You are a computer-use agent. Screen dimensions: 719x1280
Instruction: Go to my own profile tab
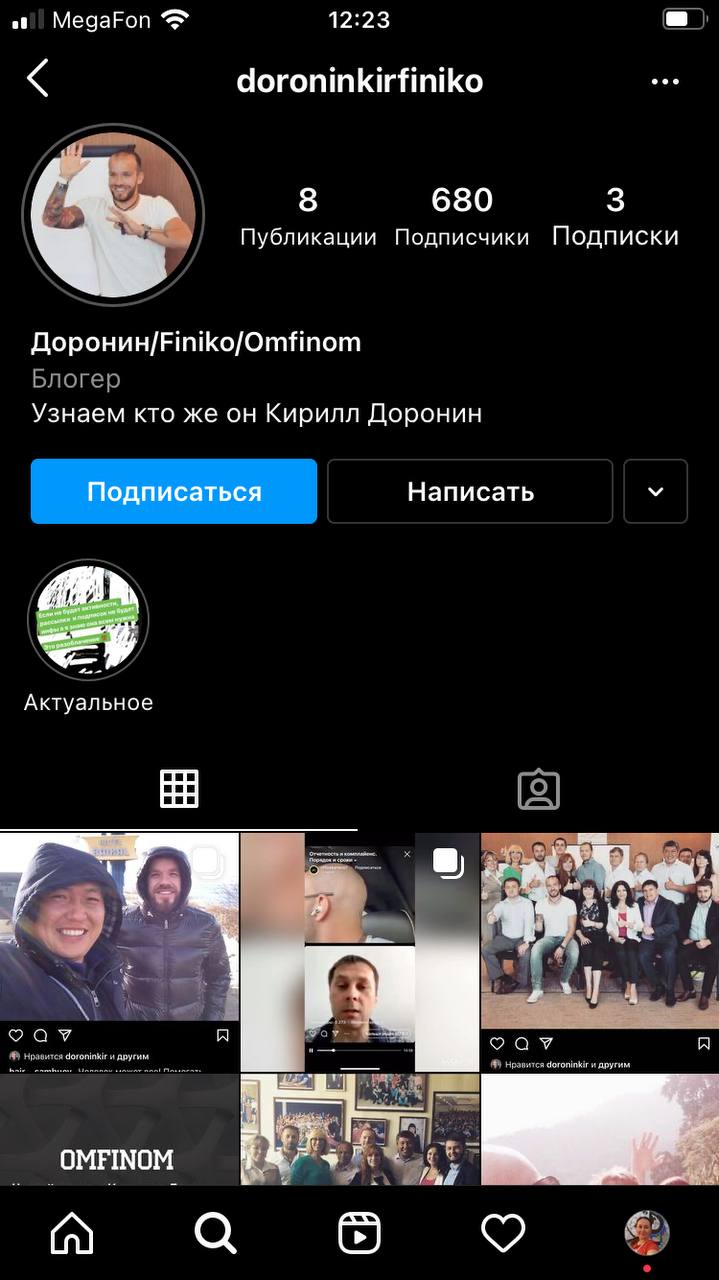[x=646, y=1234]
